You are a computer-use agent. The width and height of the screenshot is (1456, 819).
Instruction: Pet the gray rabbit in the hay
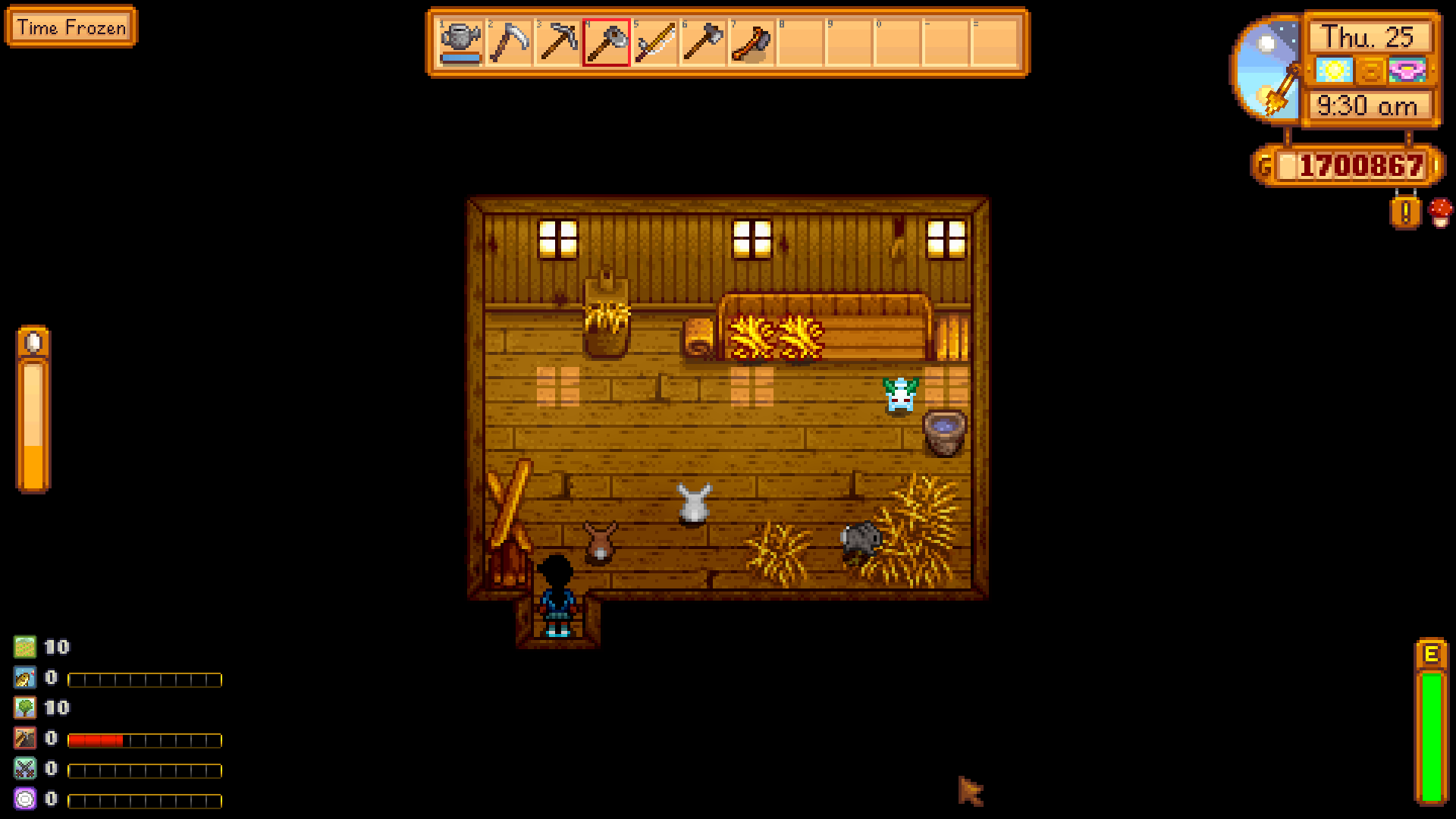tap(861, 538)
